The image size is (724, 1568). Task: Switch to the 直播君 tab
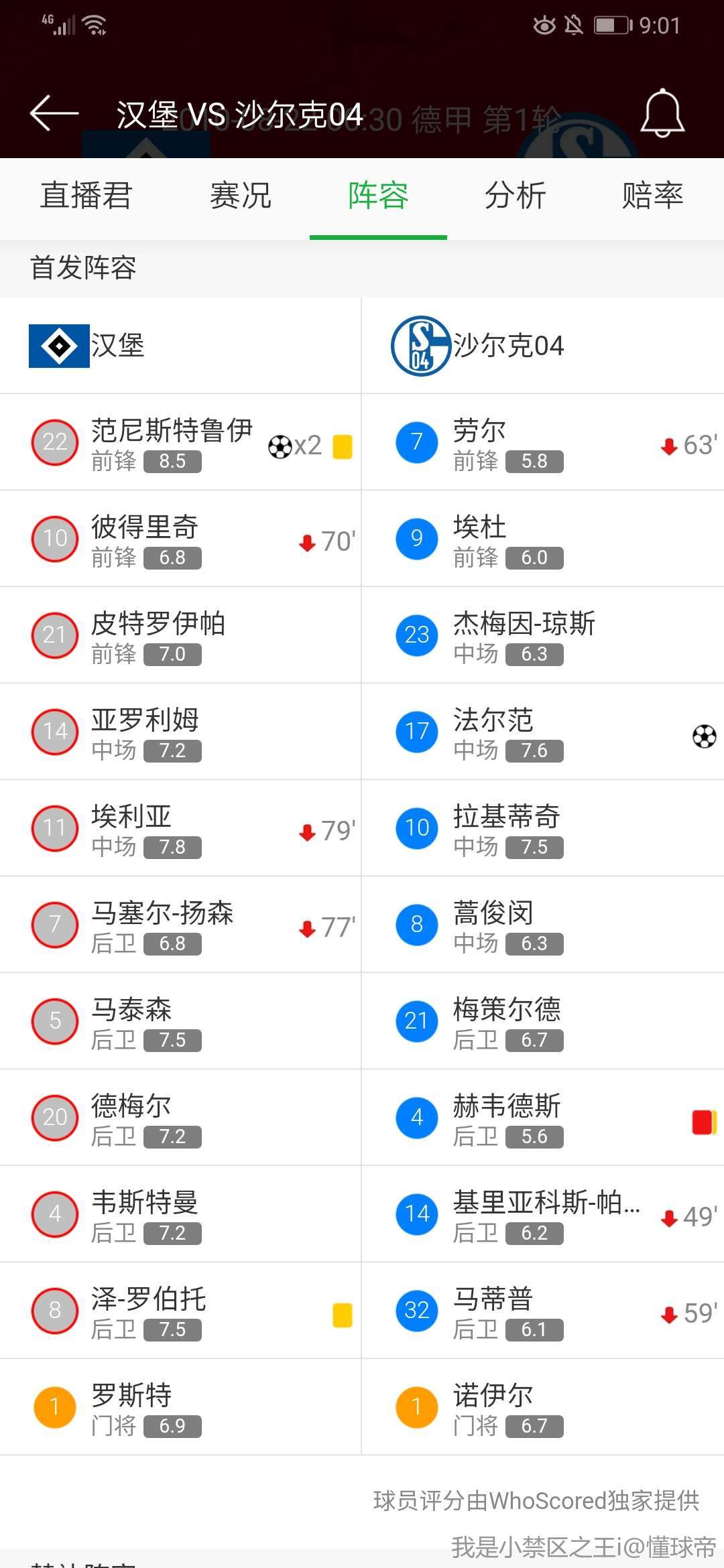pyautogui.click(x=86, y=196)
